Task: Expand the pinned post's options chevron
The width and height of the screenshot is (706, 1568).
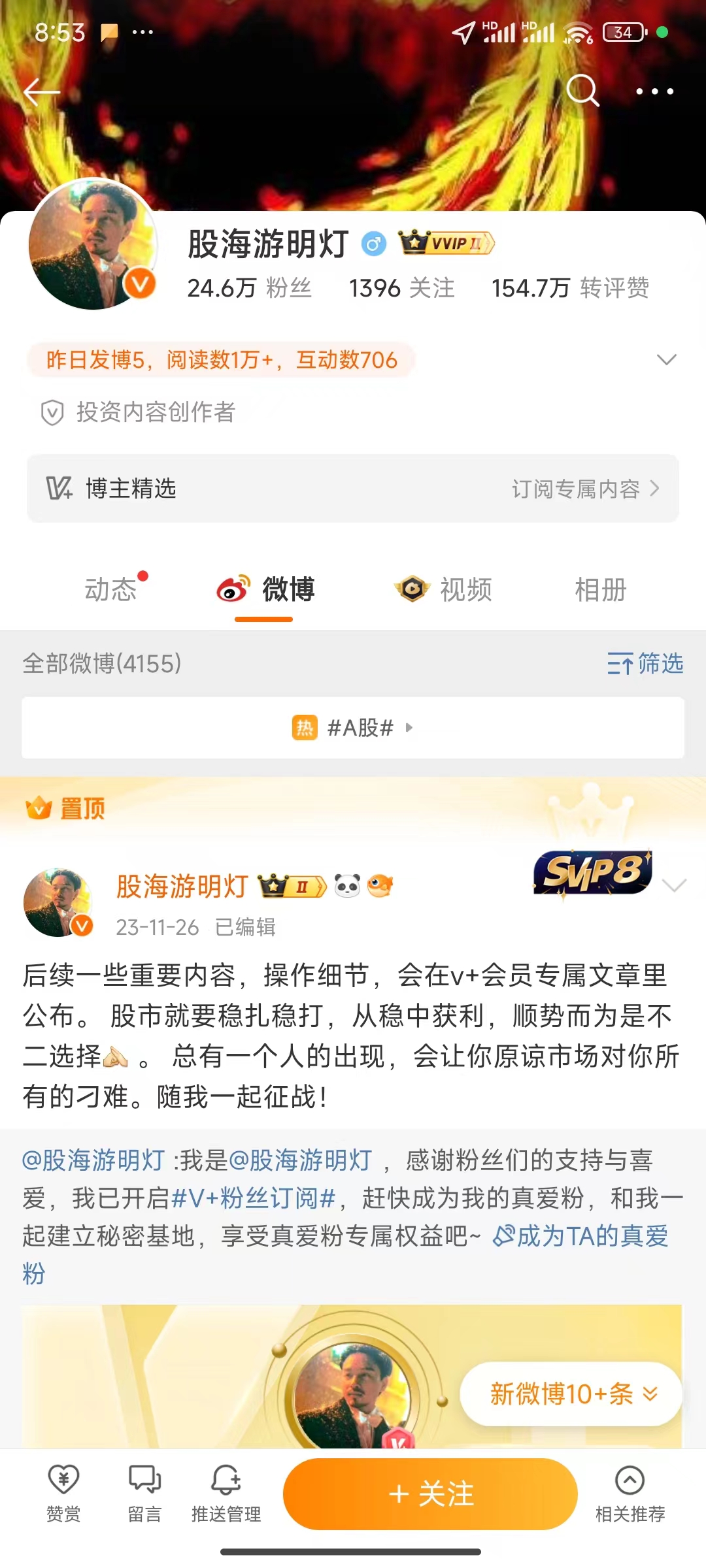Action: [674, 885]
